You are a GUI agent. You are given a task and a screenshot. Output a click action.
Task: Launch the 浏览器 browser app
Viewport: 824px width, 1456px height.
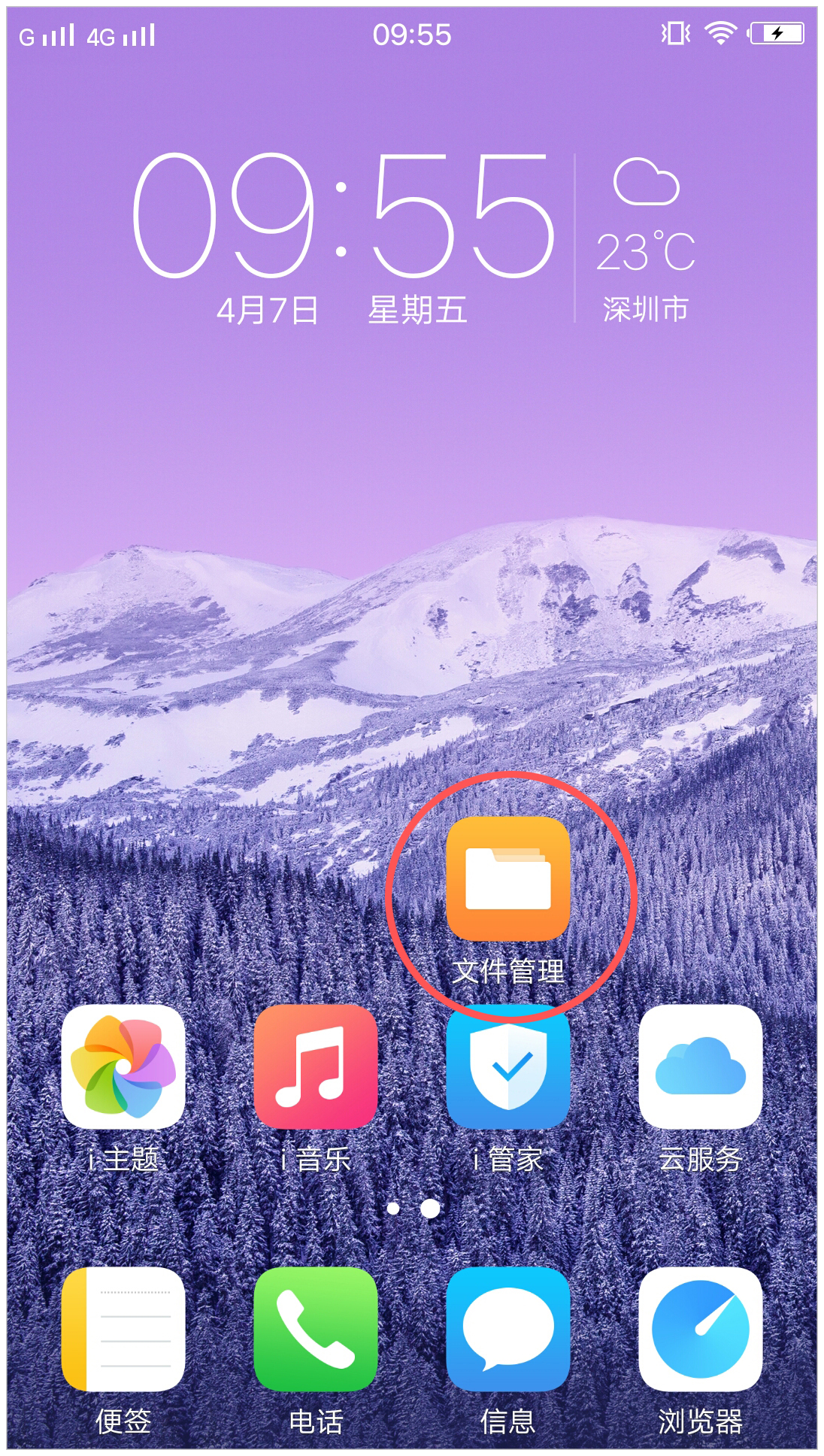tap(701, 1330)
